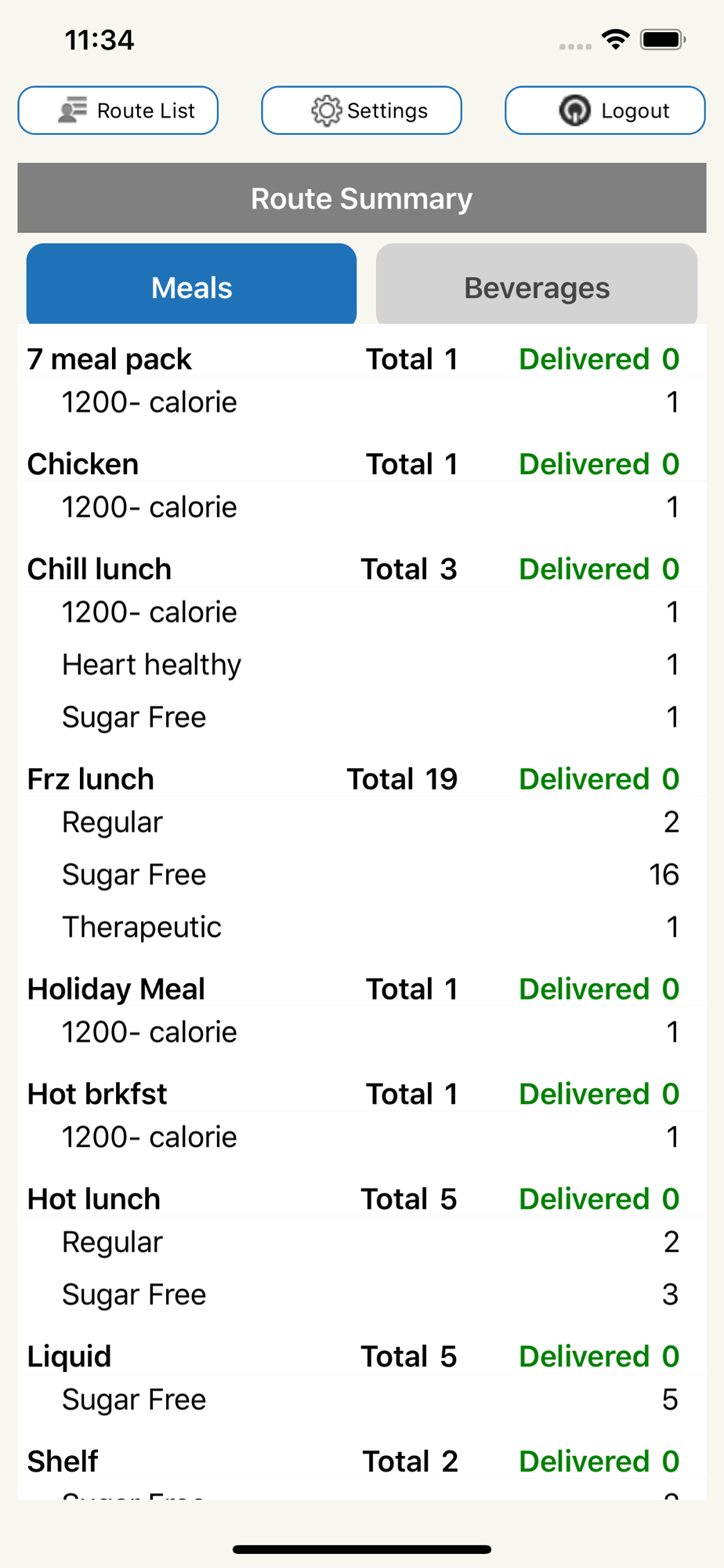The height and width of the screenshot is (1568, 724).
Task: Open Settings
Action: point(361,111)
